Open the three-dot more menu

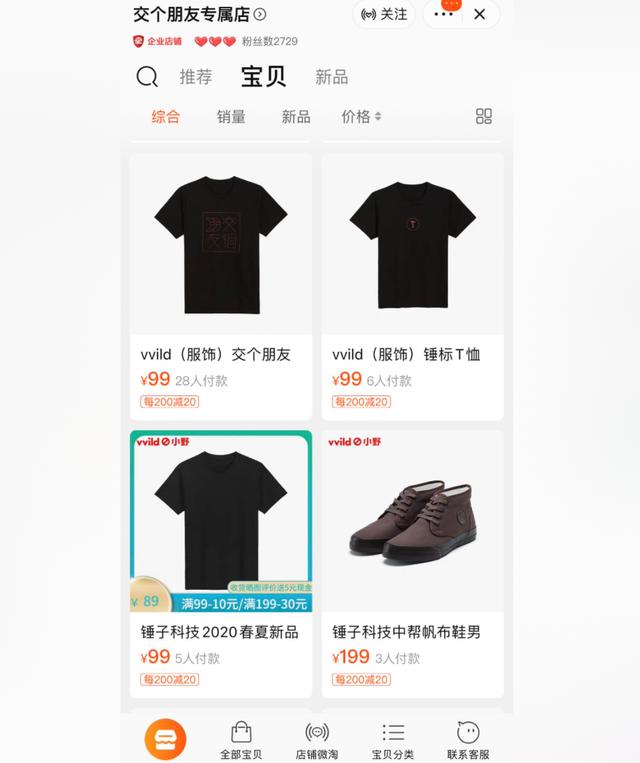[x=443, y=14]
